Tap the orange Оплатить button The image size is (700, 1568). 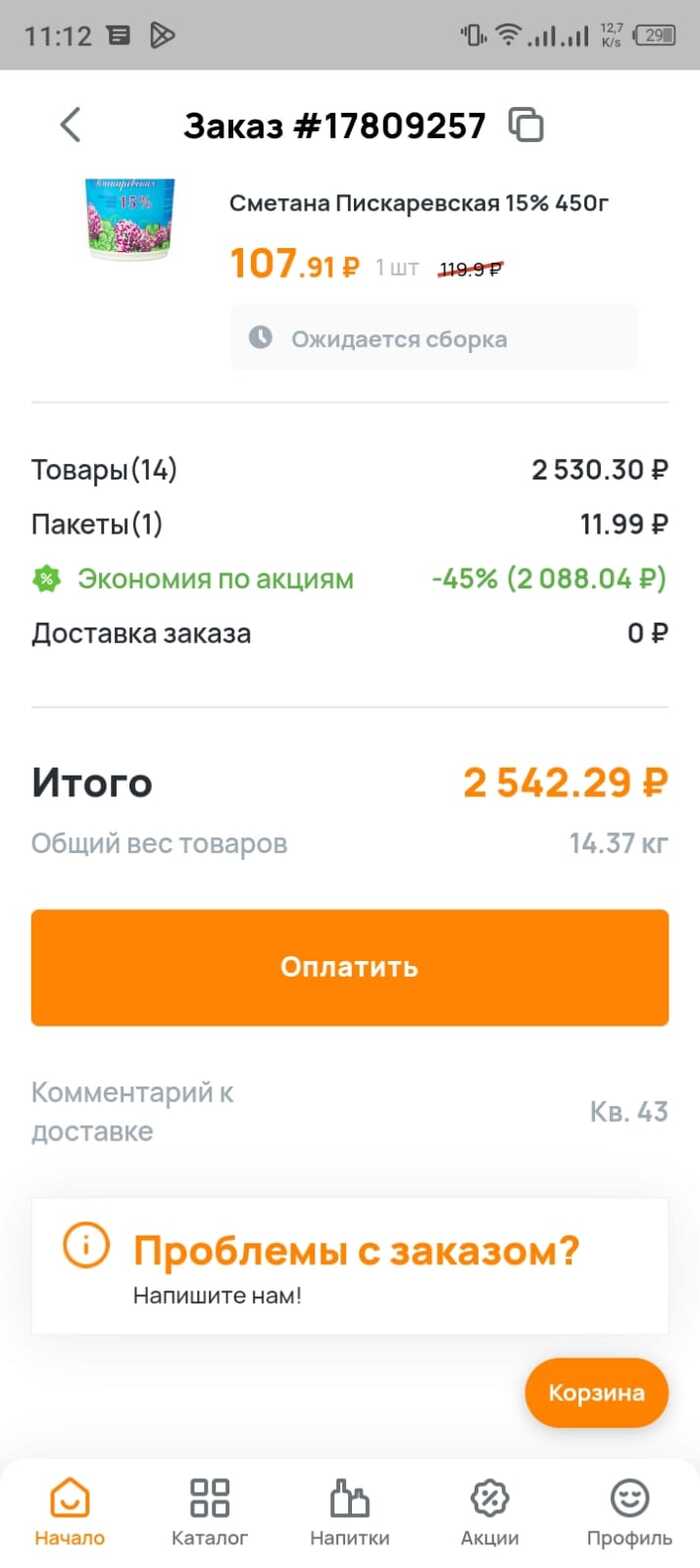click(x=349, y=967)
